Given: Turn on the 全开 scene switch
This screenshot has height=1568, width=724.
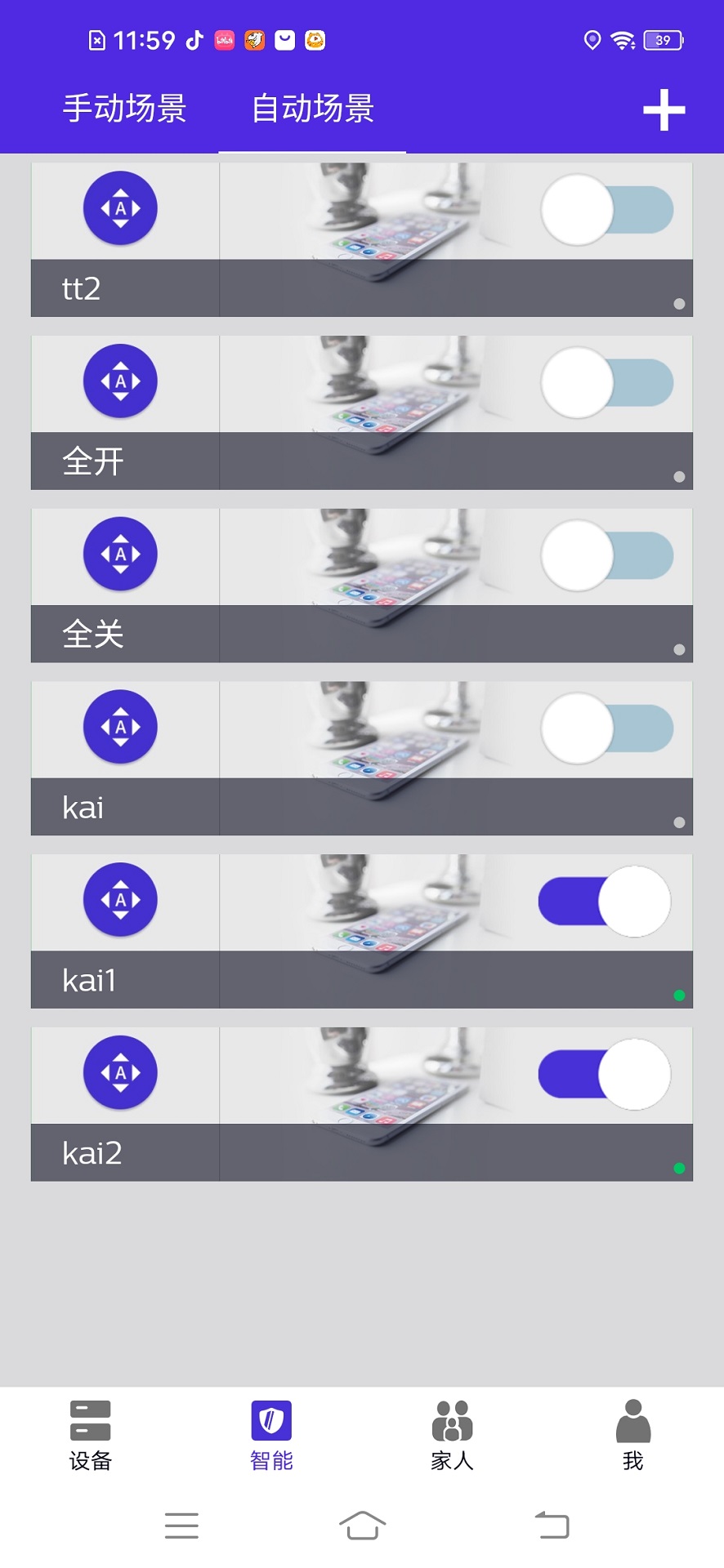Looking at the screenshot, I should (606, 383).
